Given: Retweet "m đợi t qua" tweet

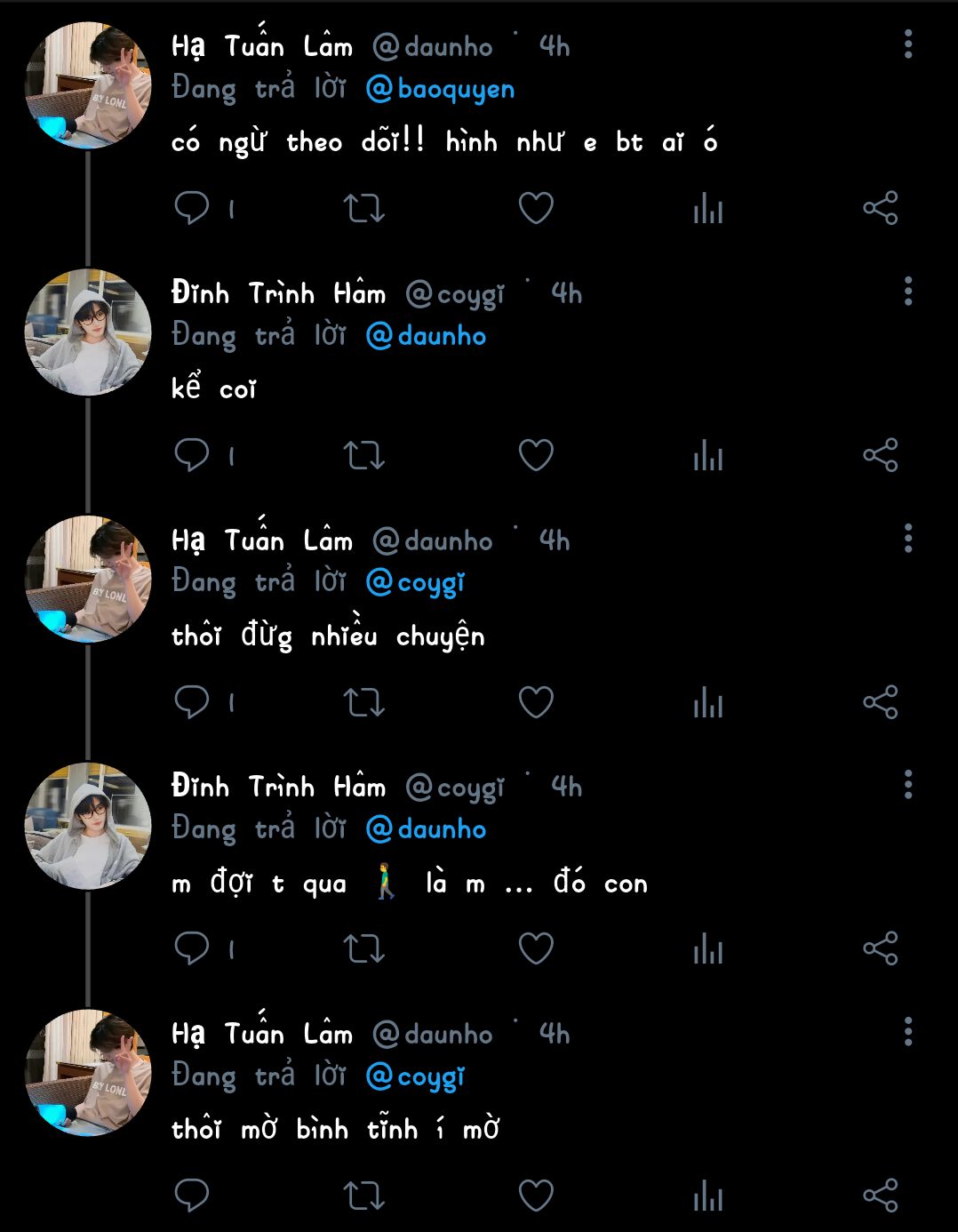Looking at the screenshot, I should 364,948.
